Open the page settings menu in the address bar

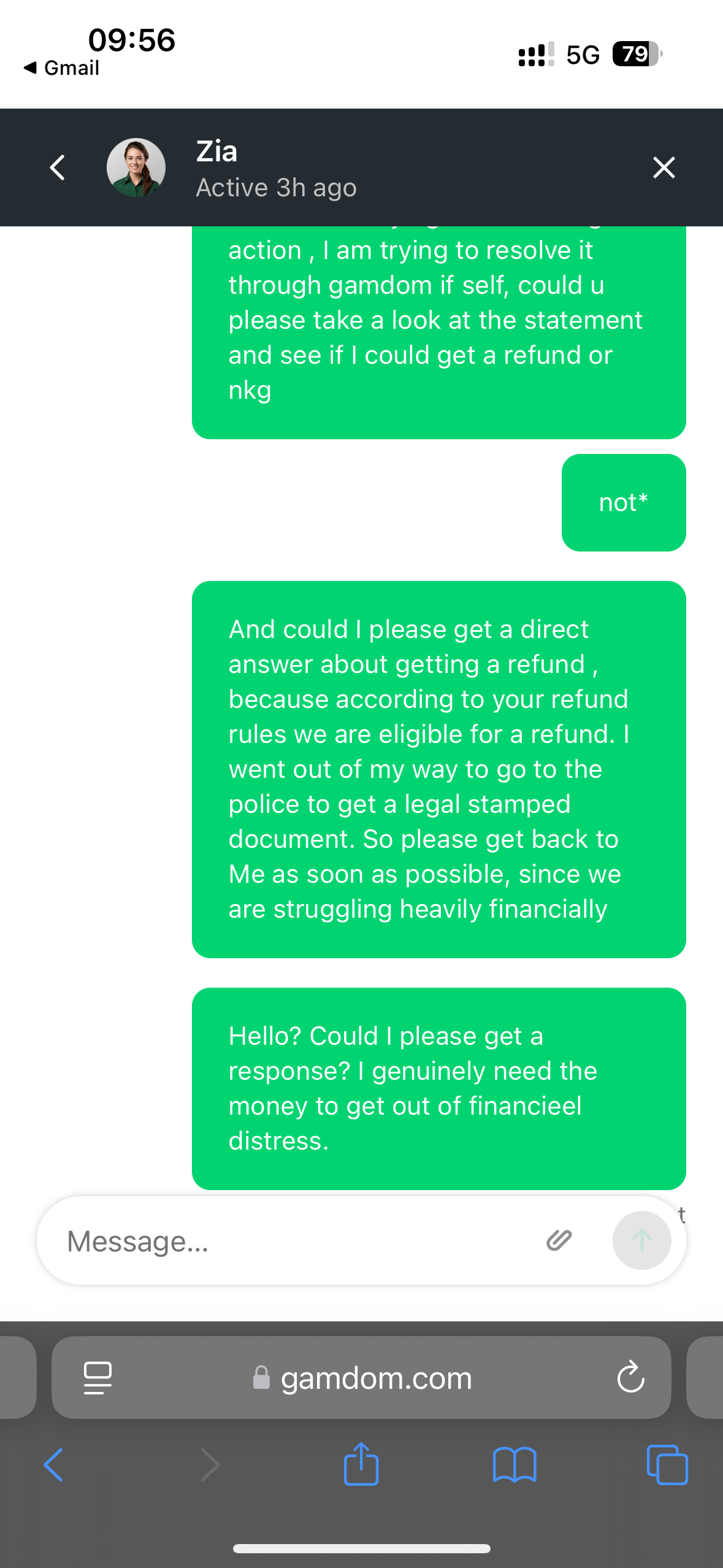pos(98,1378)
